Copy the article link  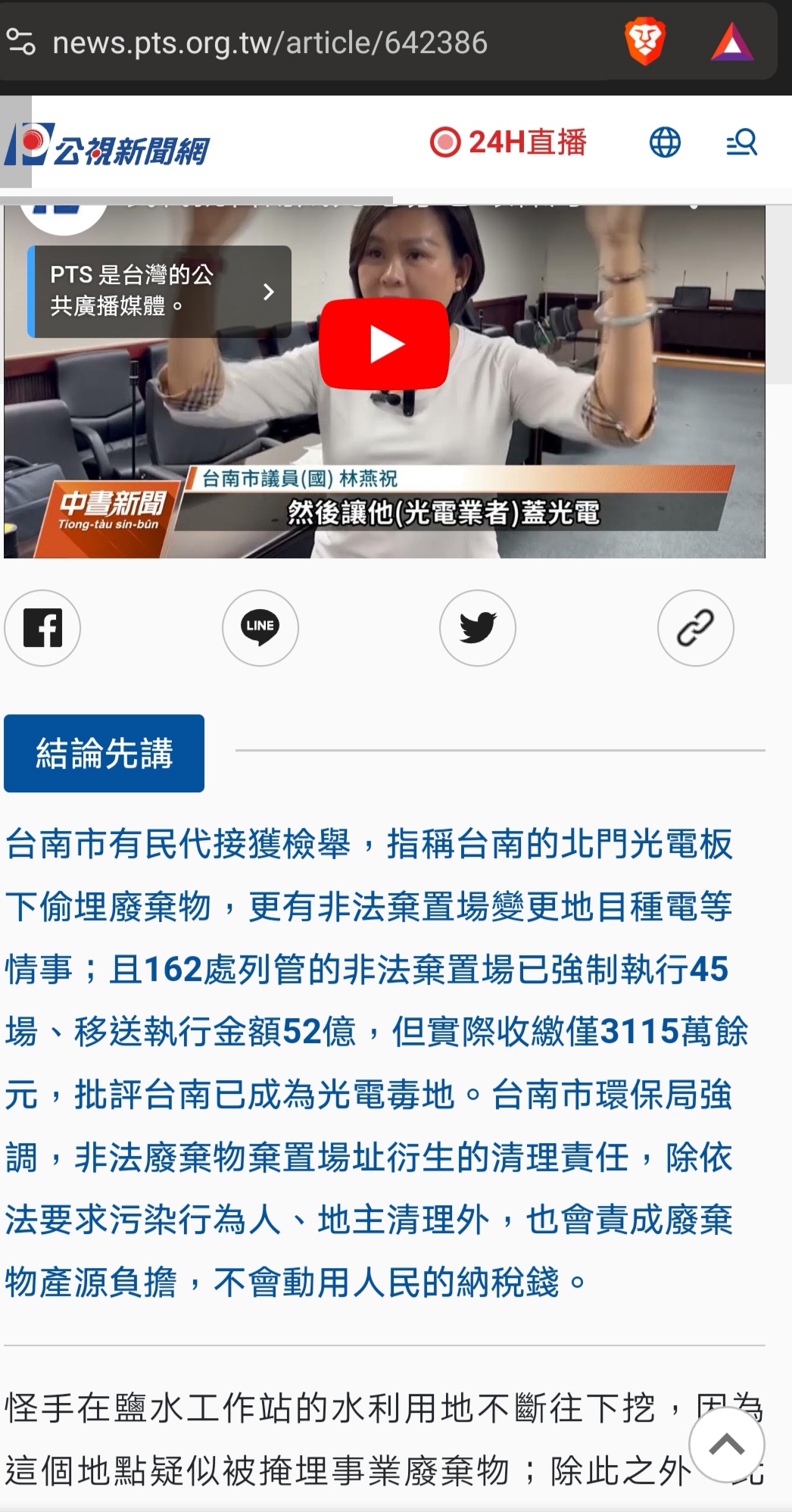coord(695,628)
